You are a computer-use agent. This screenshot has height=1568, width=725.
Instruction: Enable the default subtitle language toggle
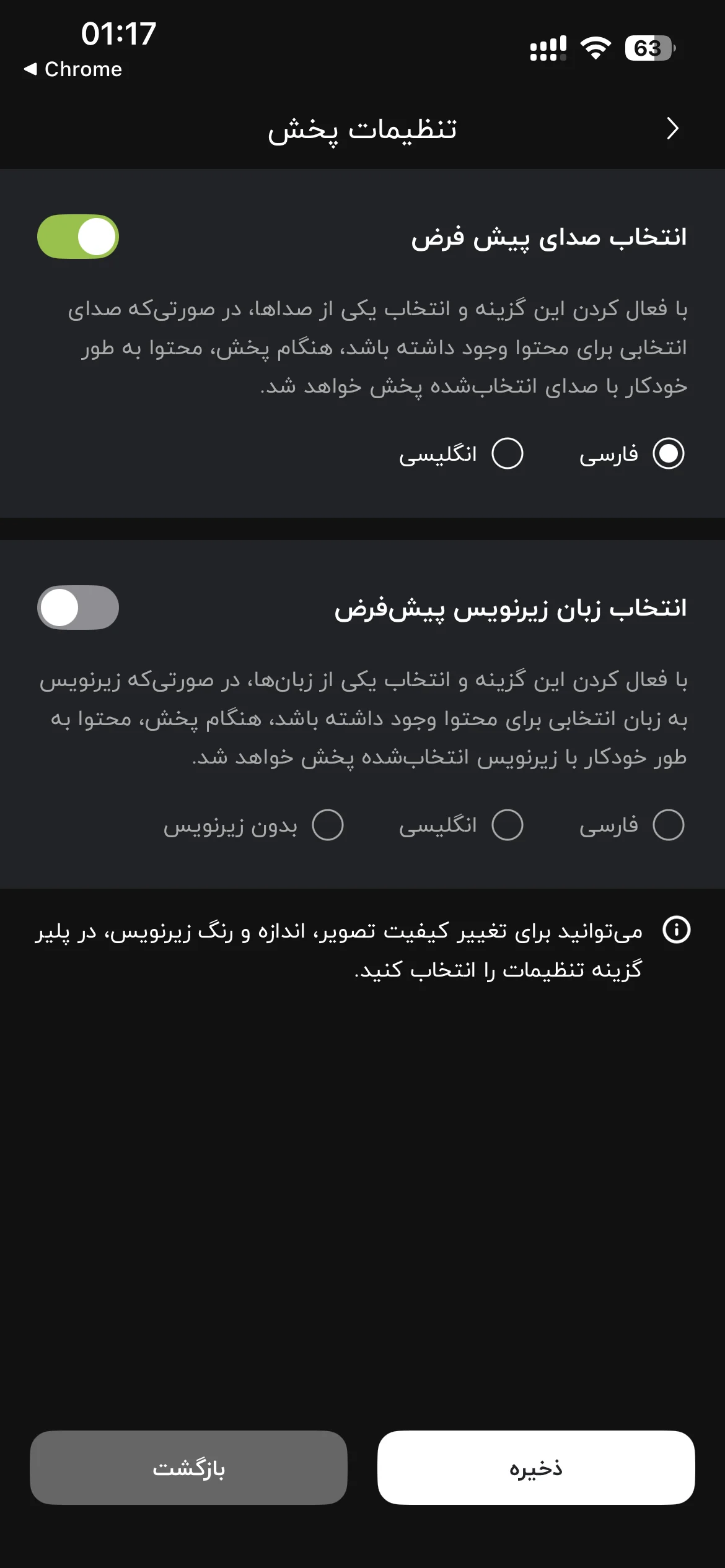pyautogui.click(x=78, y=608)
